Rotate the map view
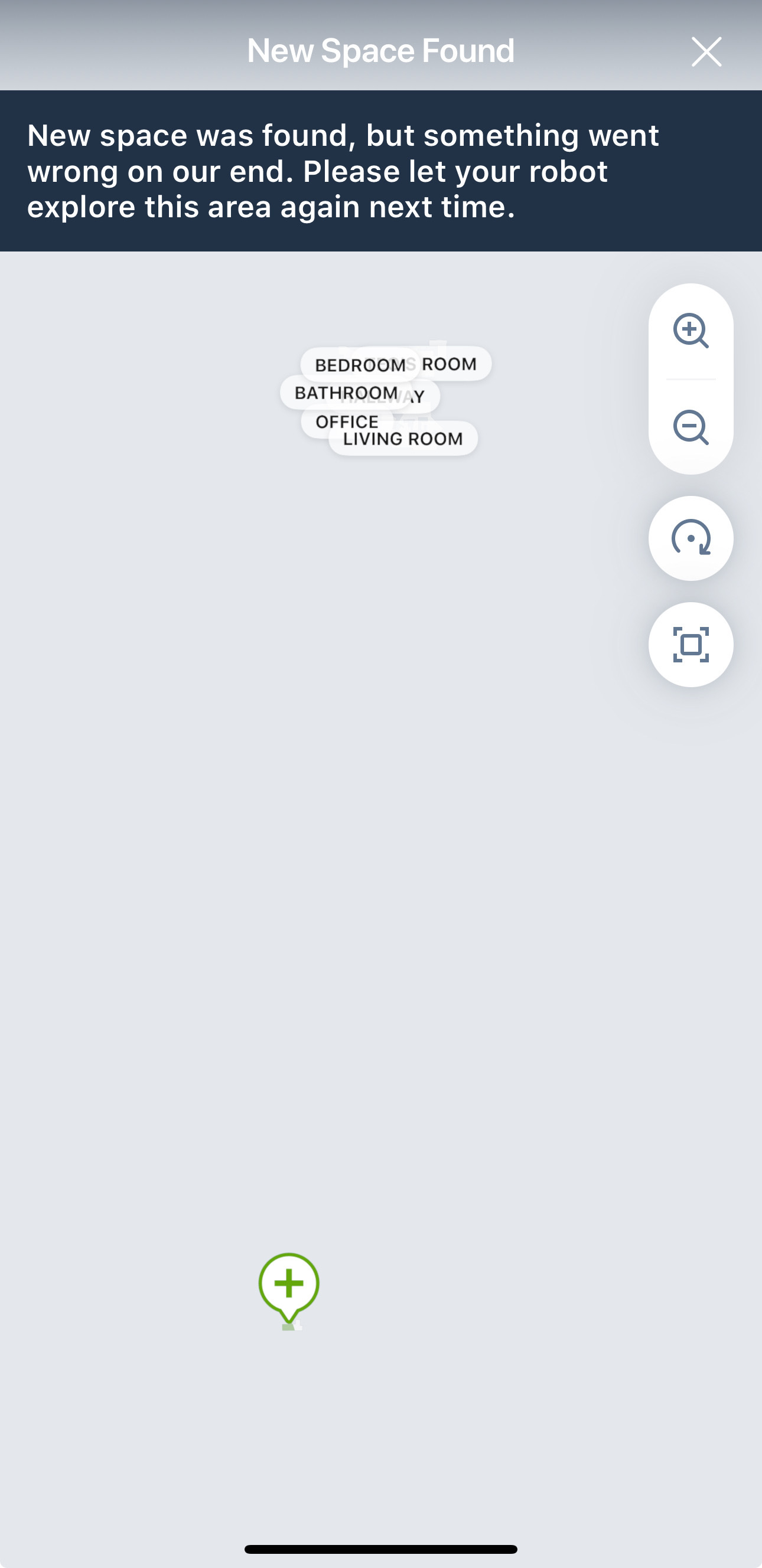The image size is (762, 1568). (x=690, y=538)
